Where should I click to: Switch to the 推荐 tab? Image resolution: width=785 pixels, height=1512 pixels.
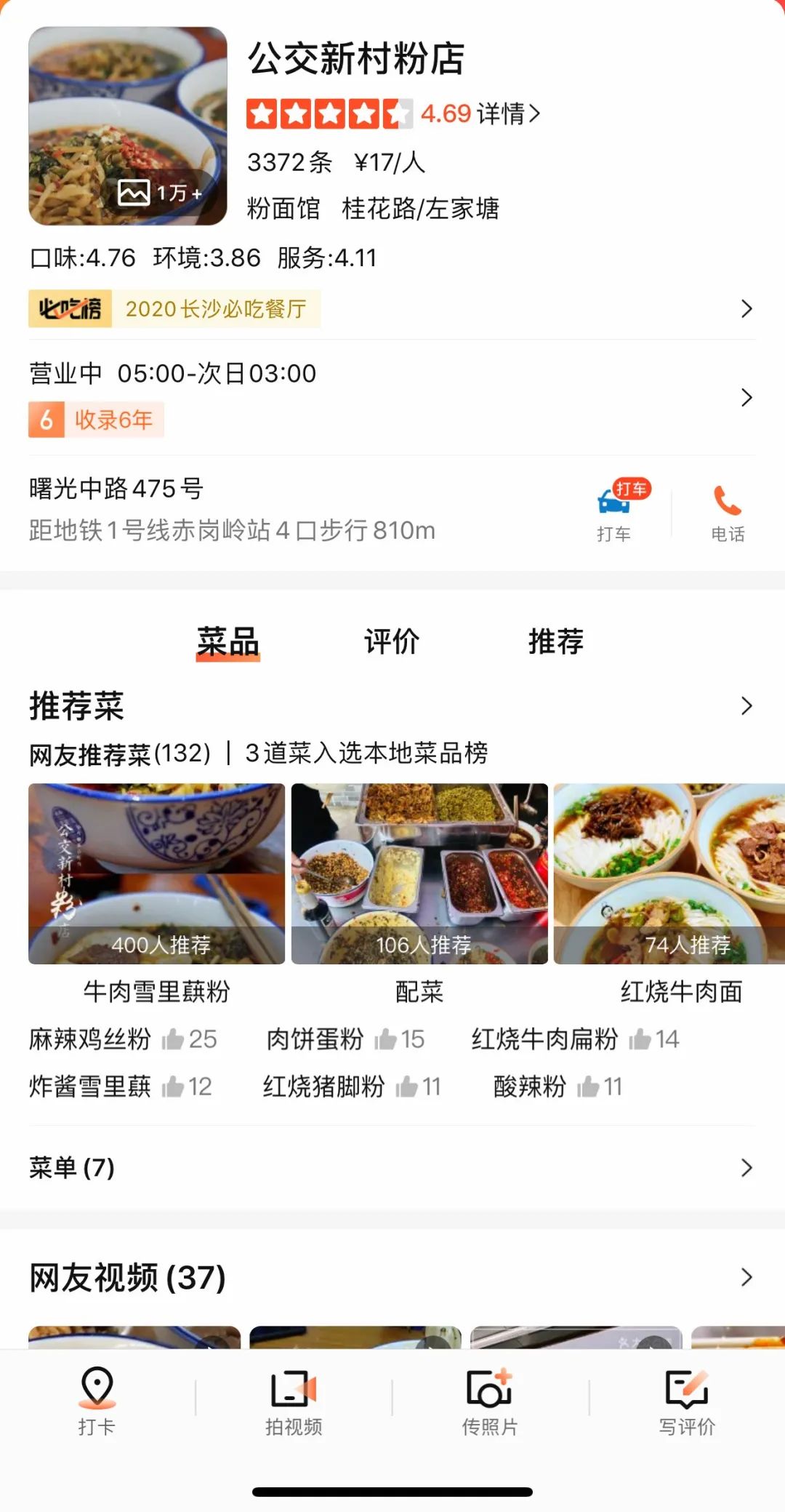[x=555, y=641]
